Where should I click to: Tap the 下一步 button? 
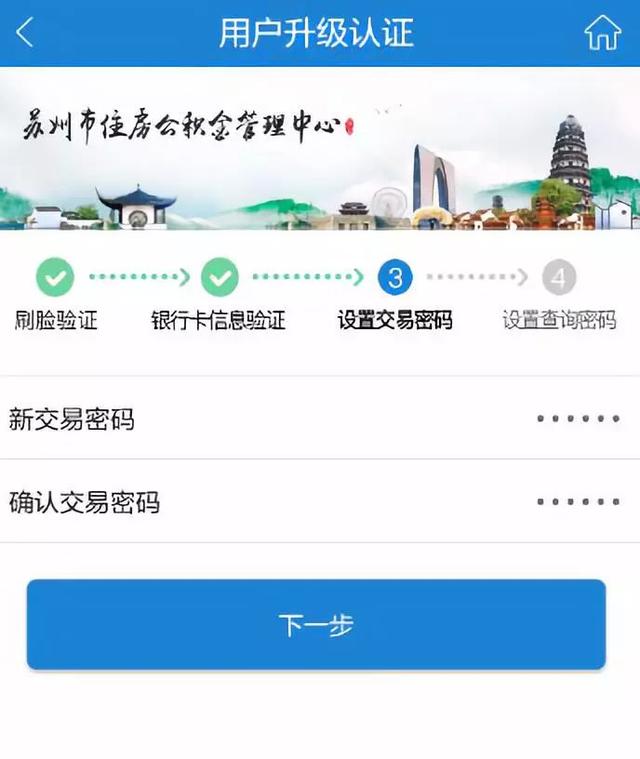tap(316, 625)
